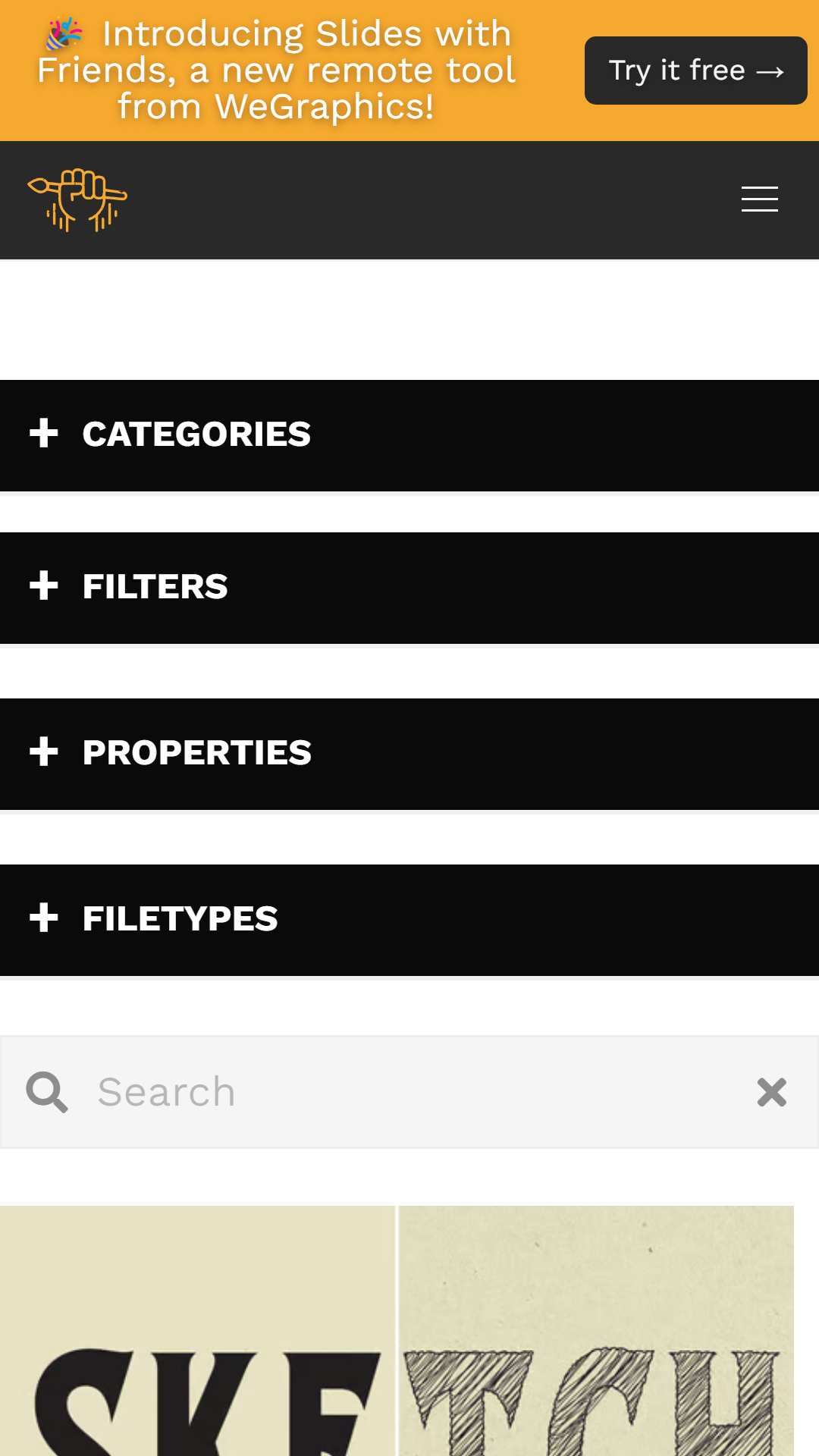Clear the search box
This screenshot has width=819, height=1456.
point(771,1092)
